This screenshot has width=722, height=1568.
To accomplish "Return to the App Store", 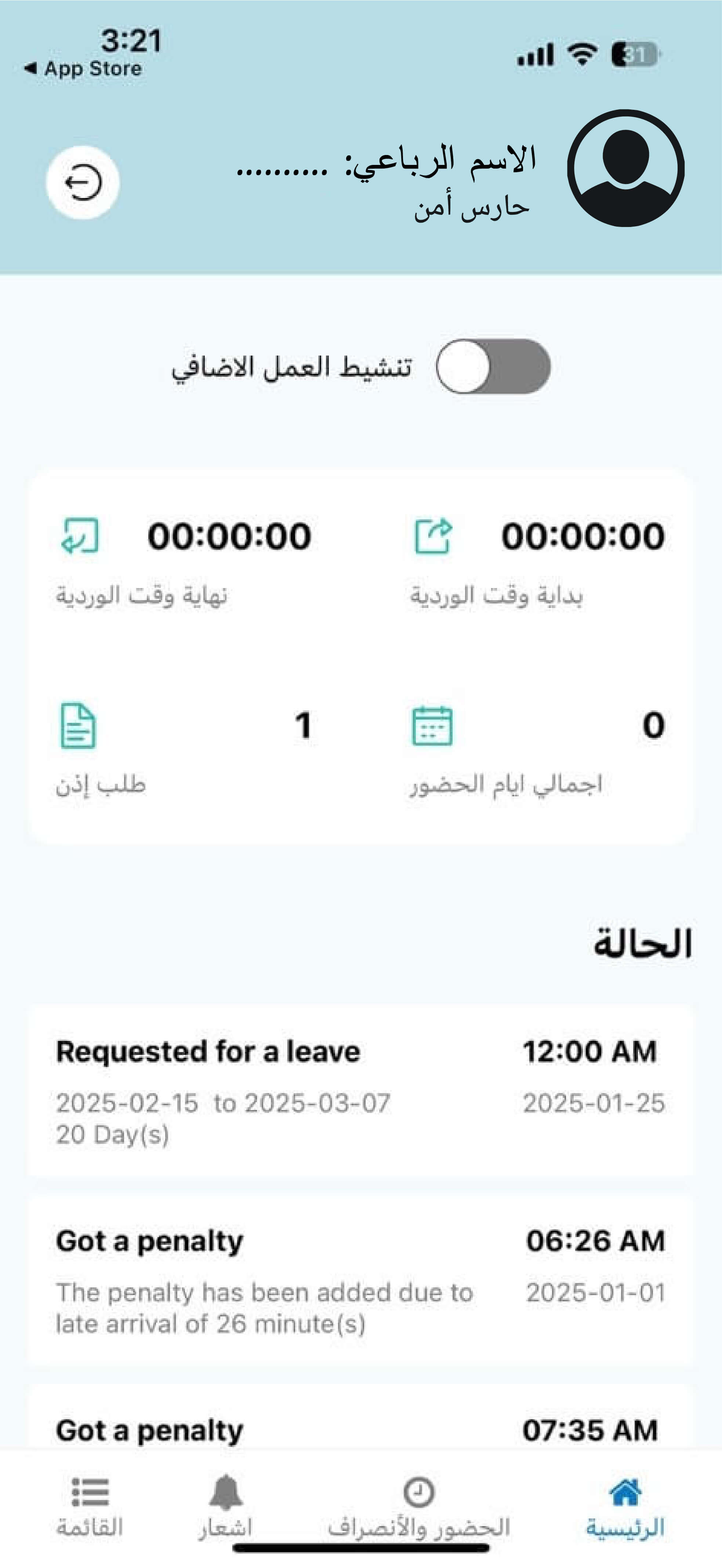I will pyautogui.click(x=83, y=69).
